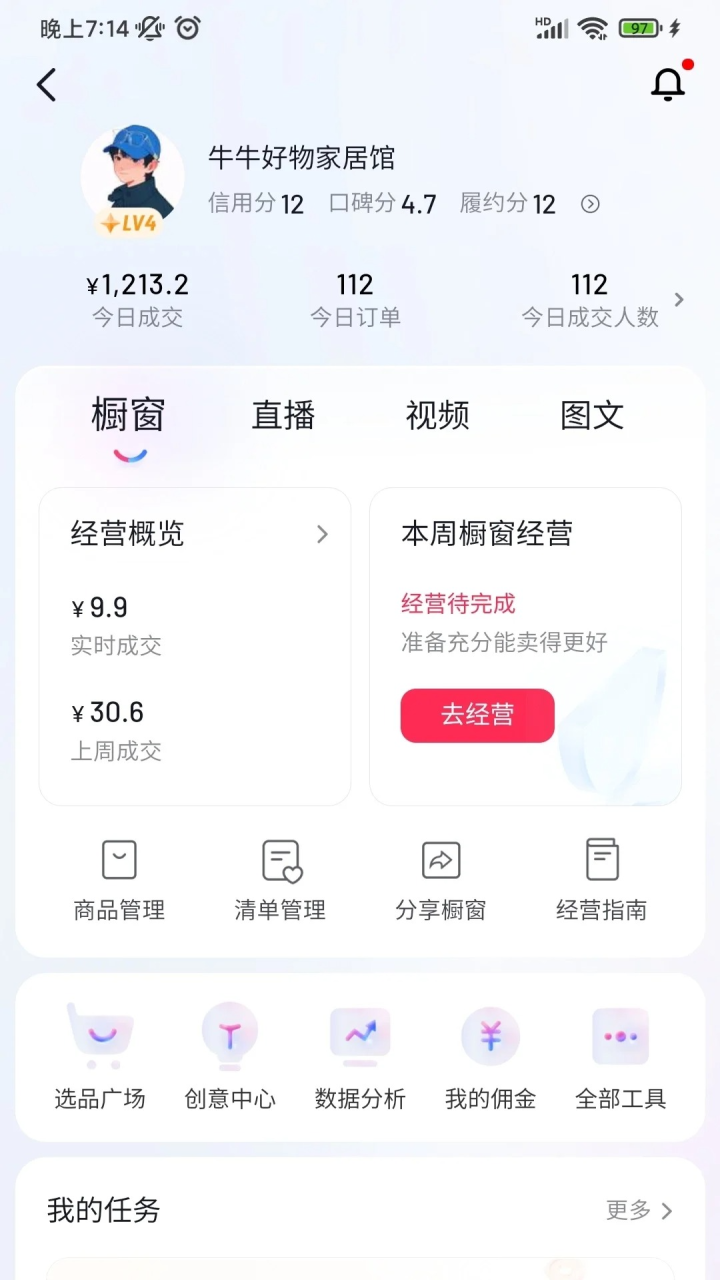Open 清单管理 (list management)

pyautogui.click(x=279, y=880)
